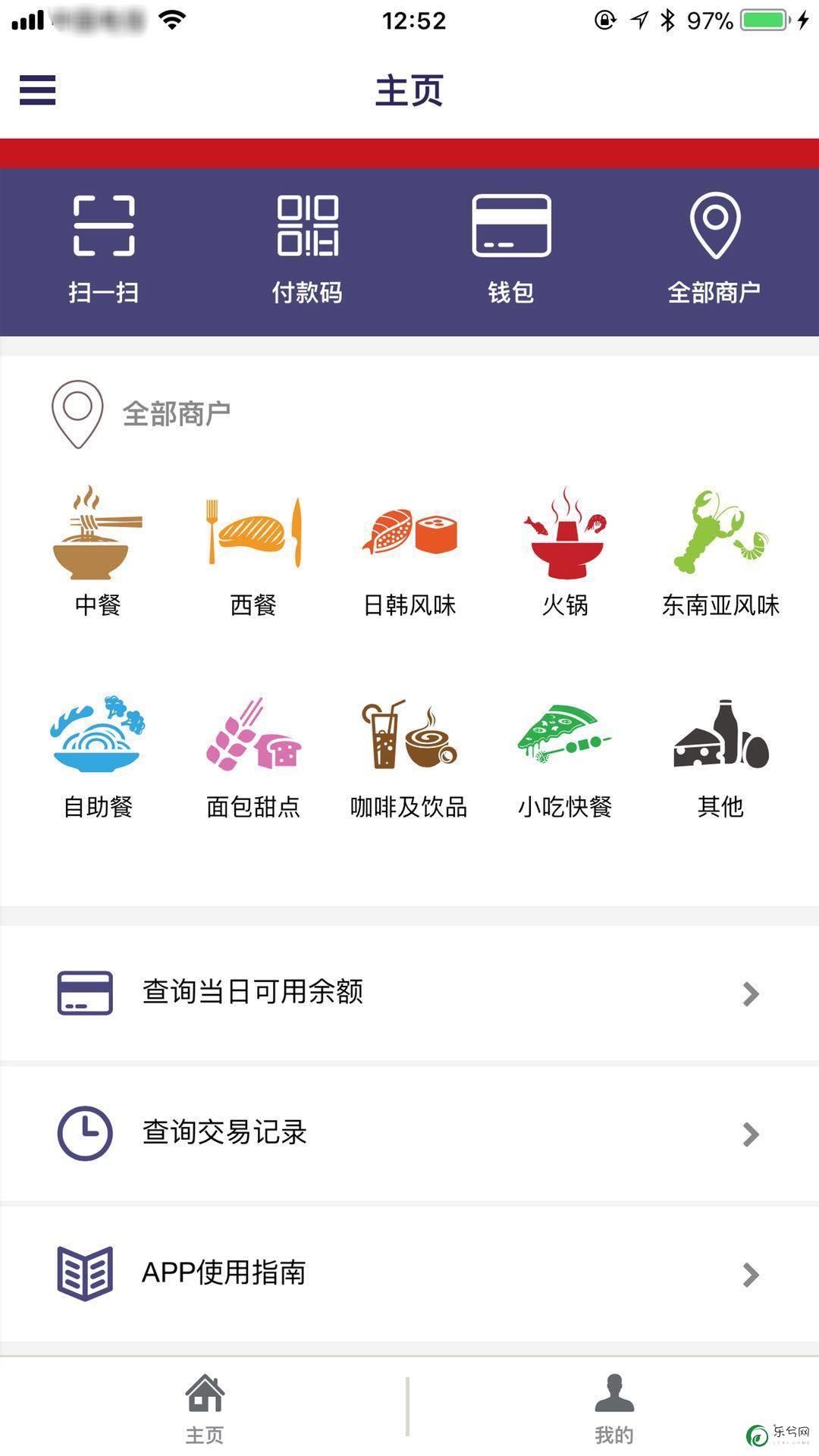Show the 付款码 payment code
This screenshot has height=1456, width=819.
click(307, 249)
